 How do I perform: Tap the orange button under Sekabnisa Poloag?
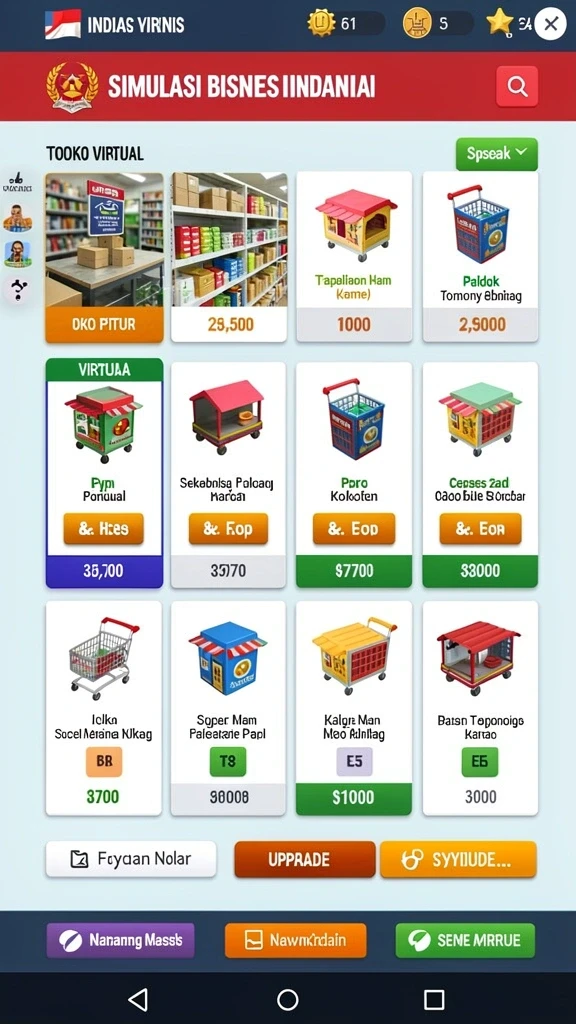click(229, 529)
